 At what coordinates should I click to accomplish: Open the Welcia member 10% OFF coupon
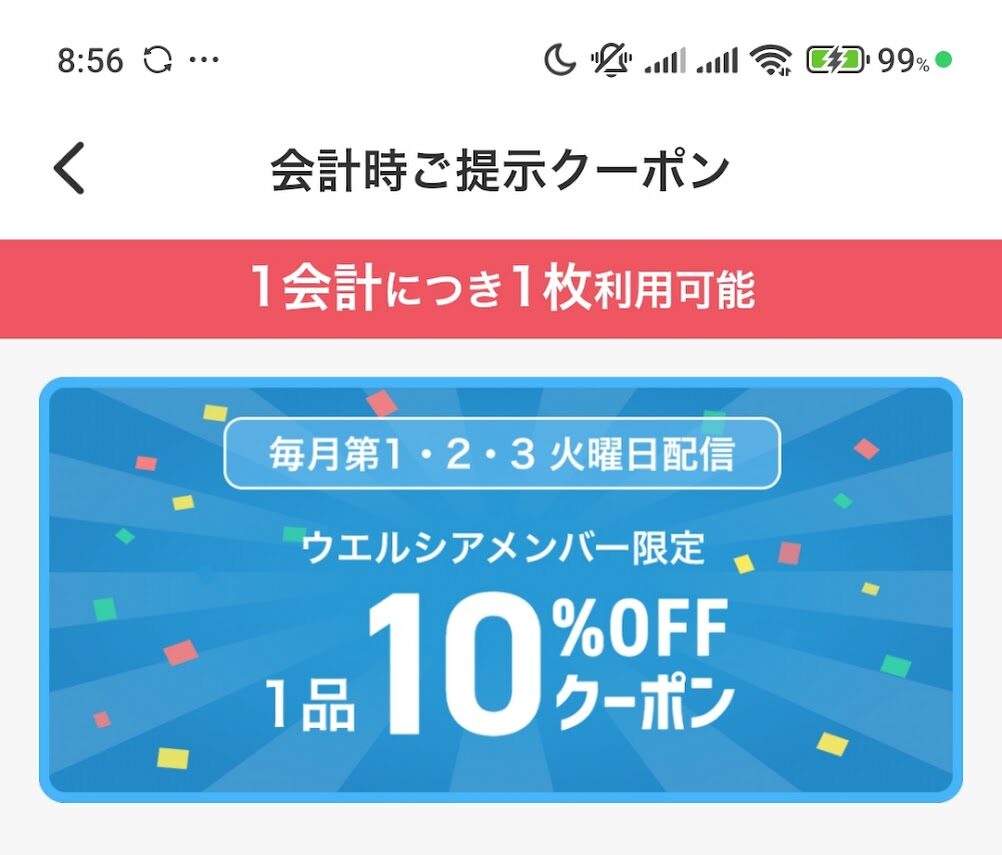[500, 590]
